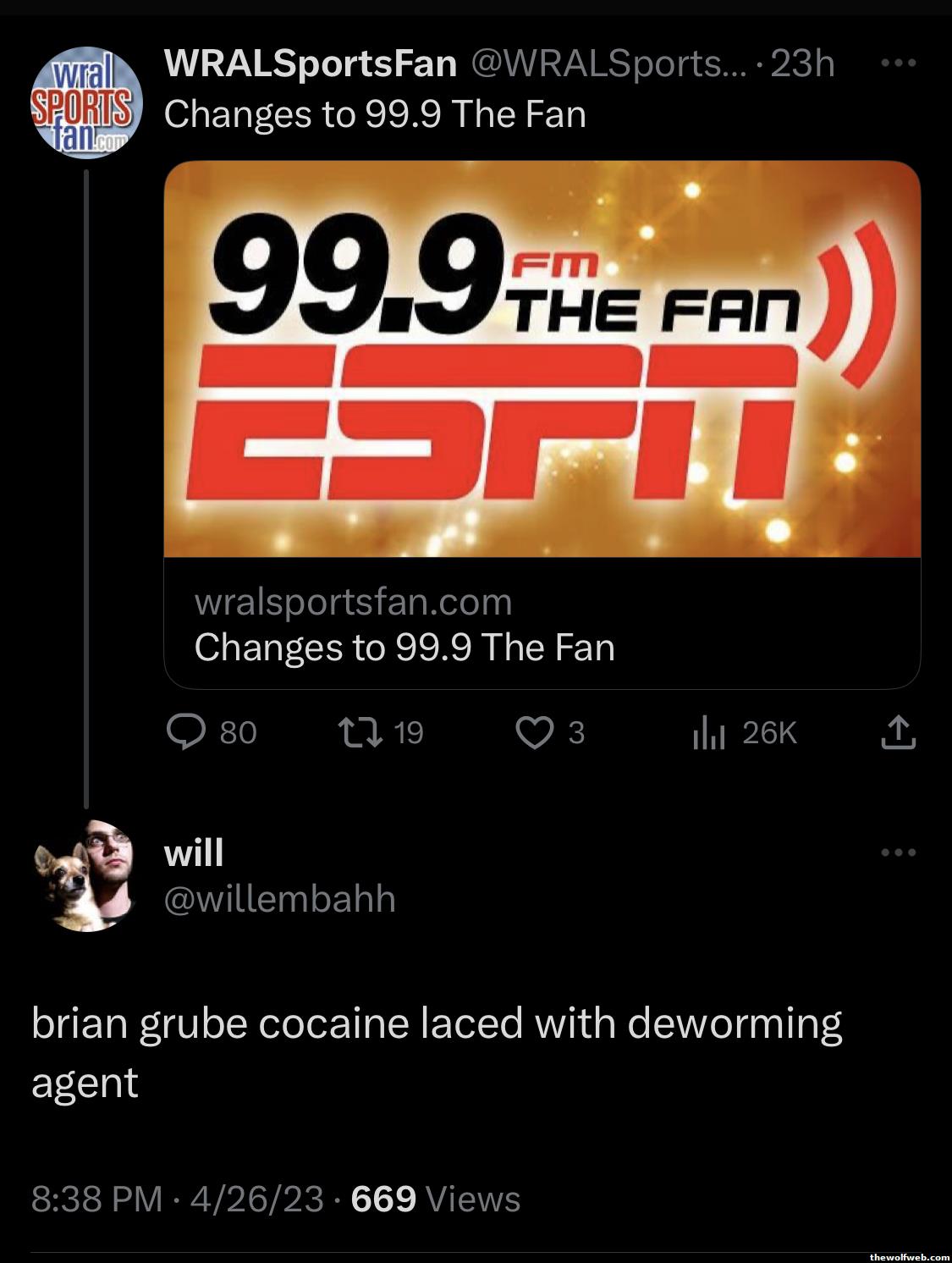Image resolution: width=952 pixels, height=1263 pixels.
Task: Open overflow menu on will's tweet
Action: 898,852
